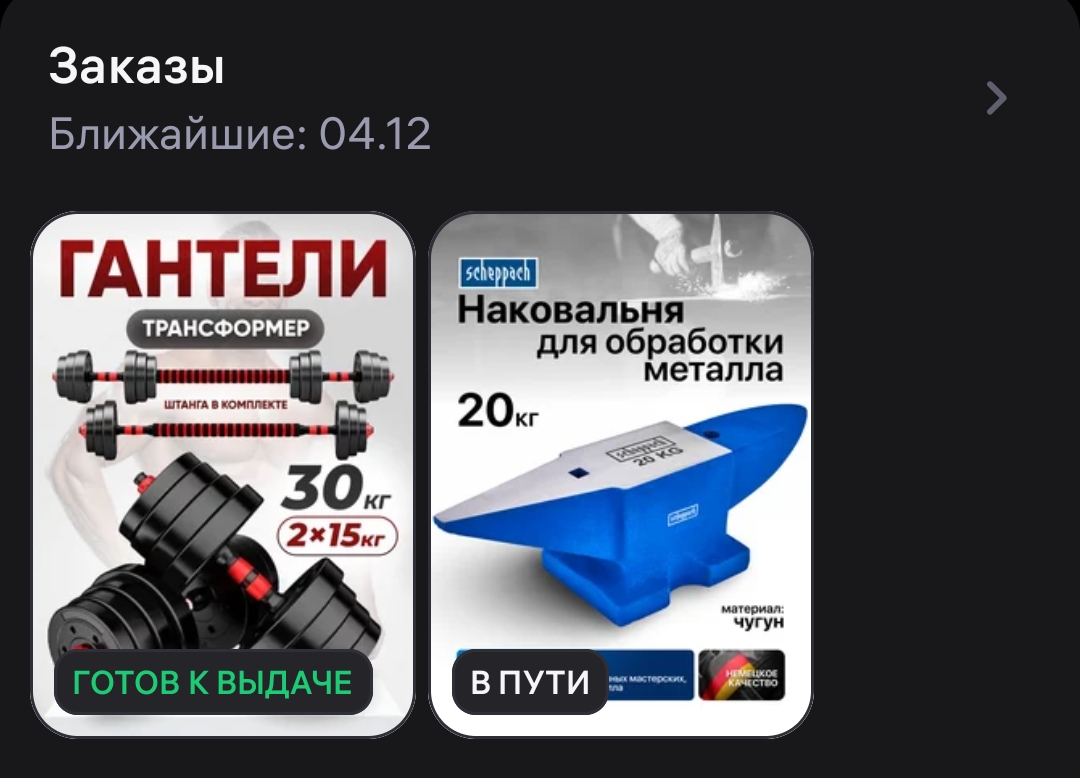This screenshot has height=778, width=1080.
Task: Open the Наковальня order in transit
Action: click(x=621, y=475)
